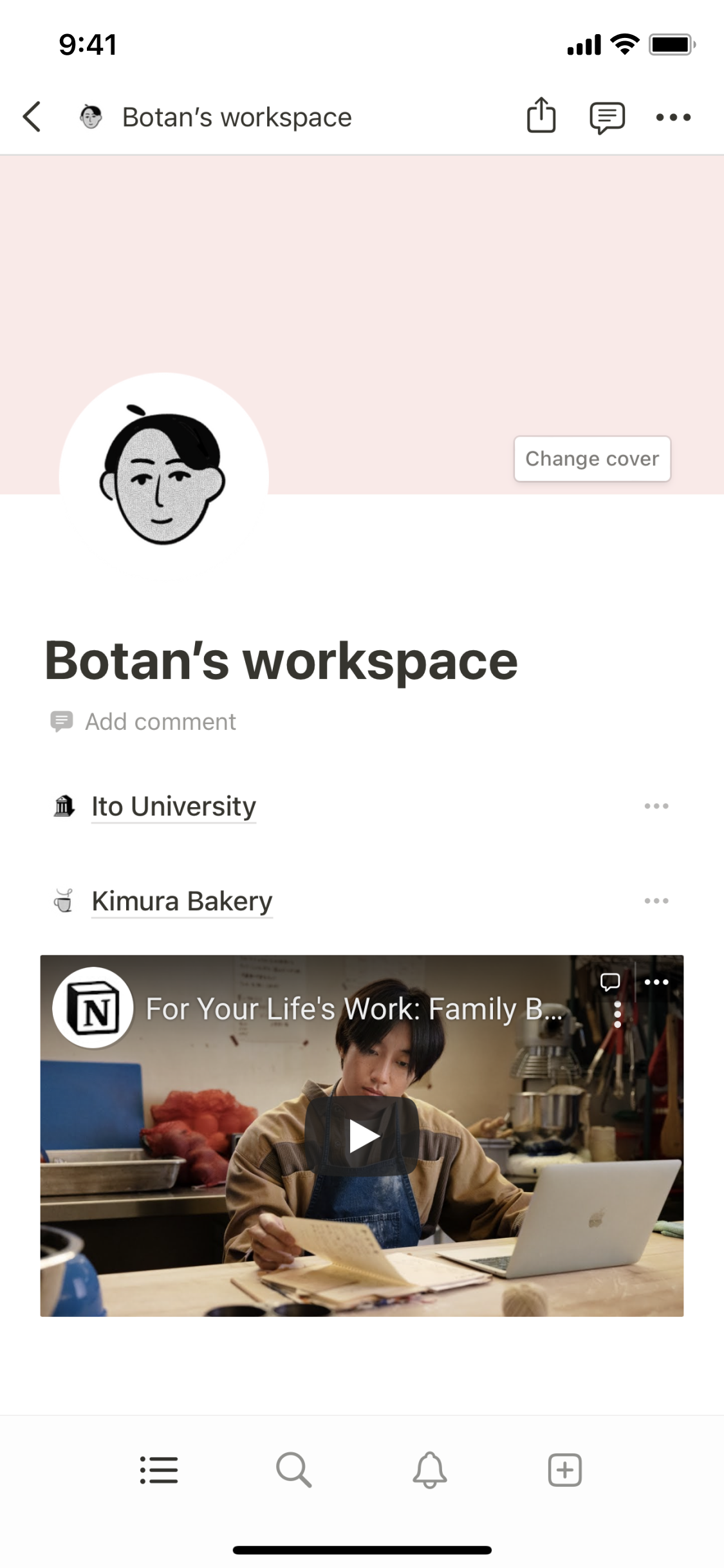
Task: Show more options for Kimura Bakery
Action: (656, 901)
